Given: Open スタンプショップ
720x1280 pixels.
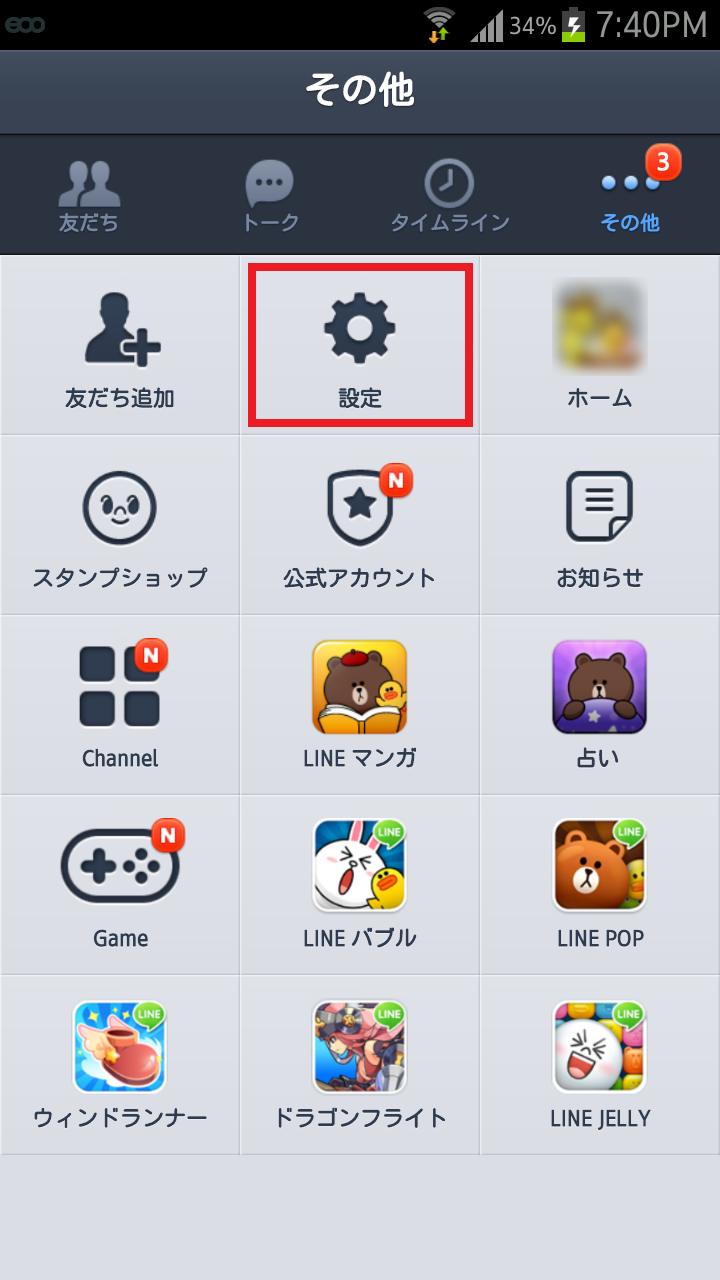Looking at the screenshot, I should tap(120, 525).
